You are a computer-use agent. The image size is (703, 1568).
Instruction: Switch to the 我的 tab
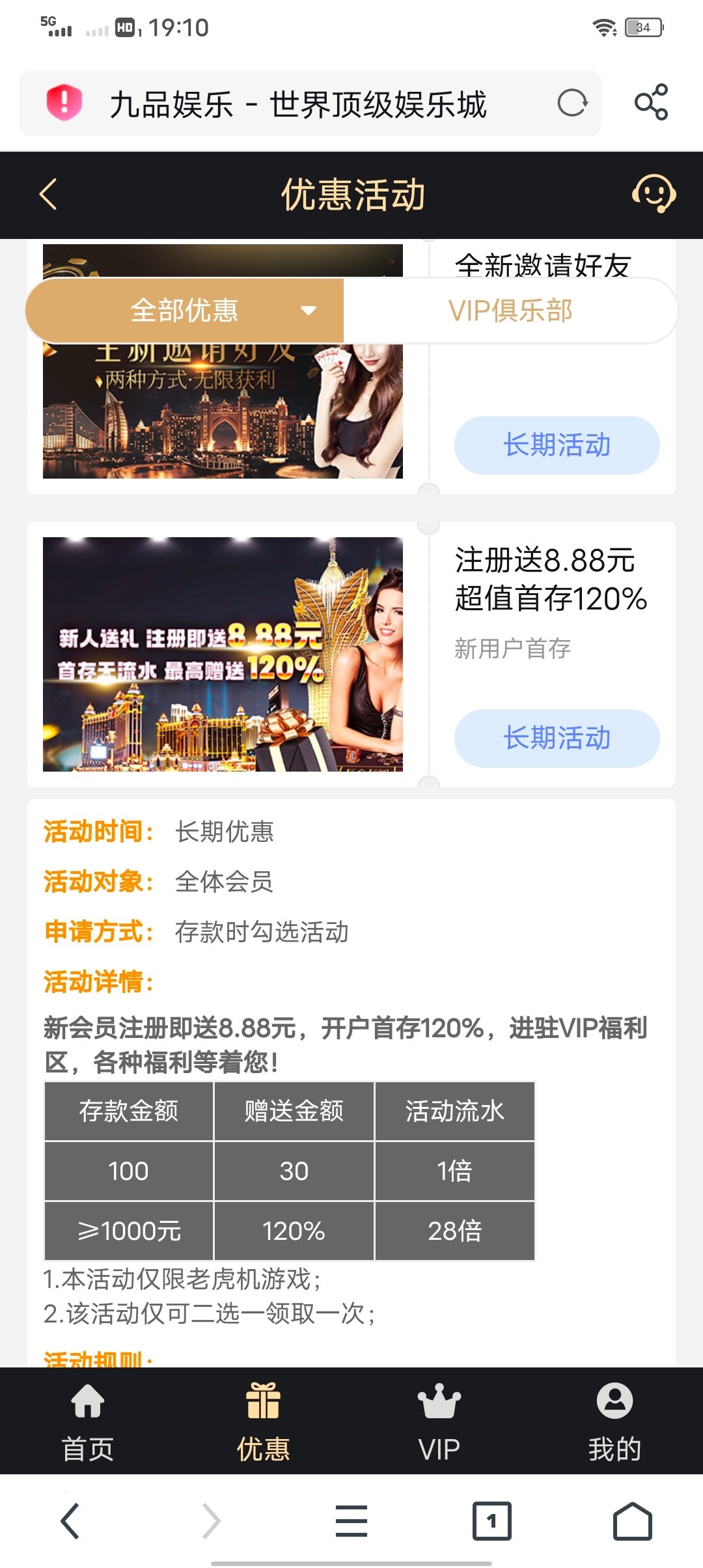tap(614, 1421)
